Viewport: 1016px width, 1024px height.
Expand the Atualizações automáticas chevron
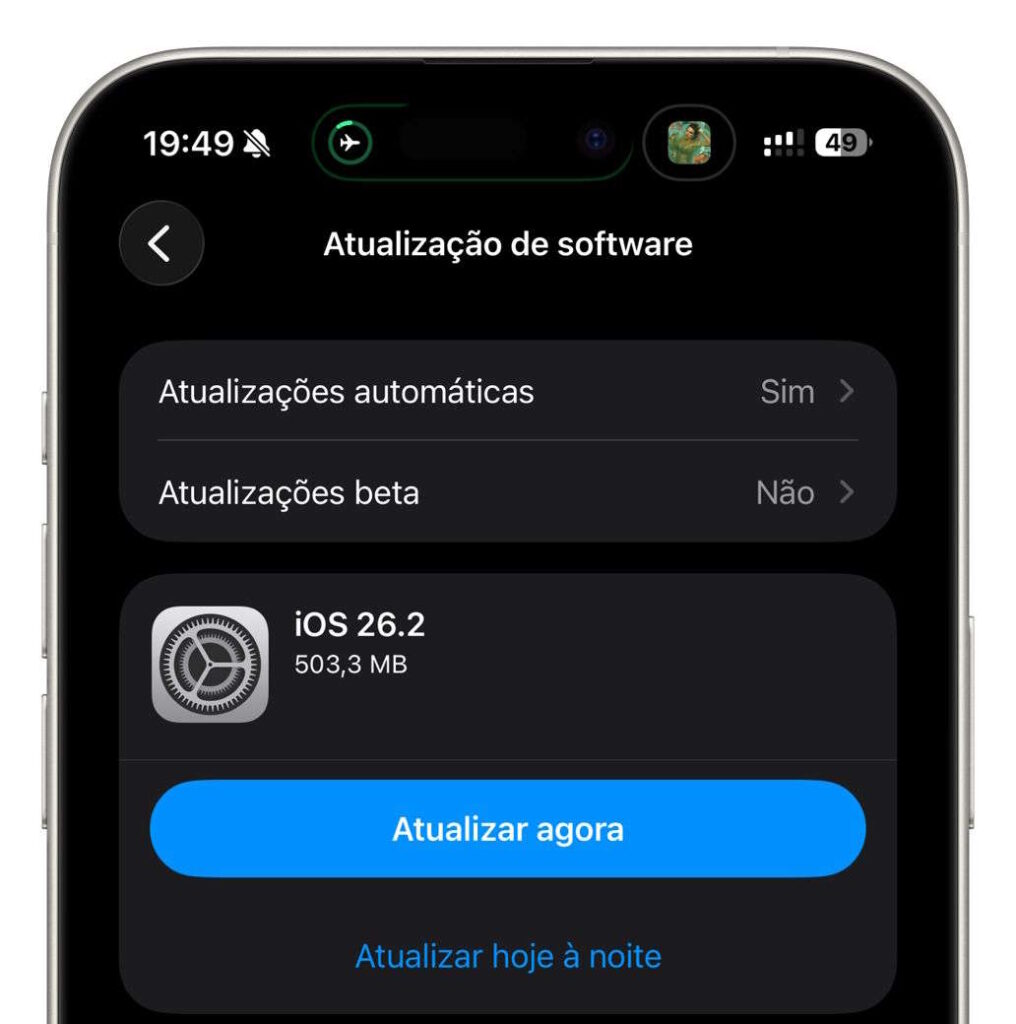coord(846,392)
